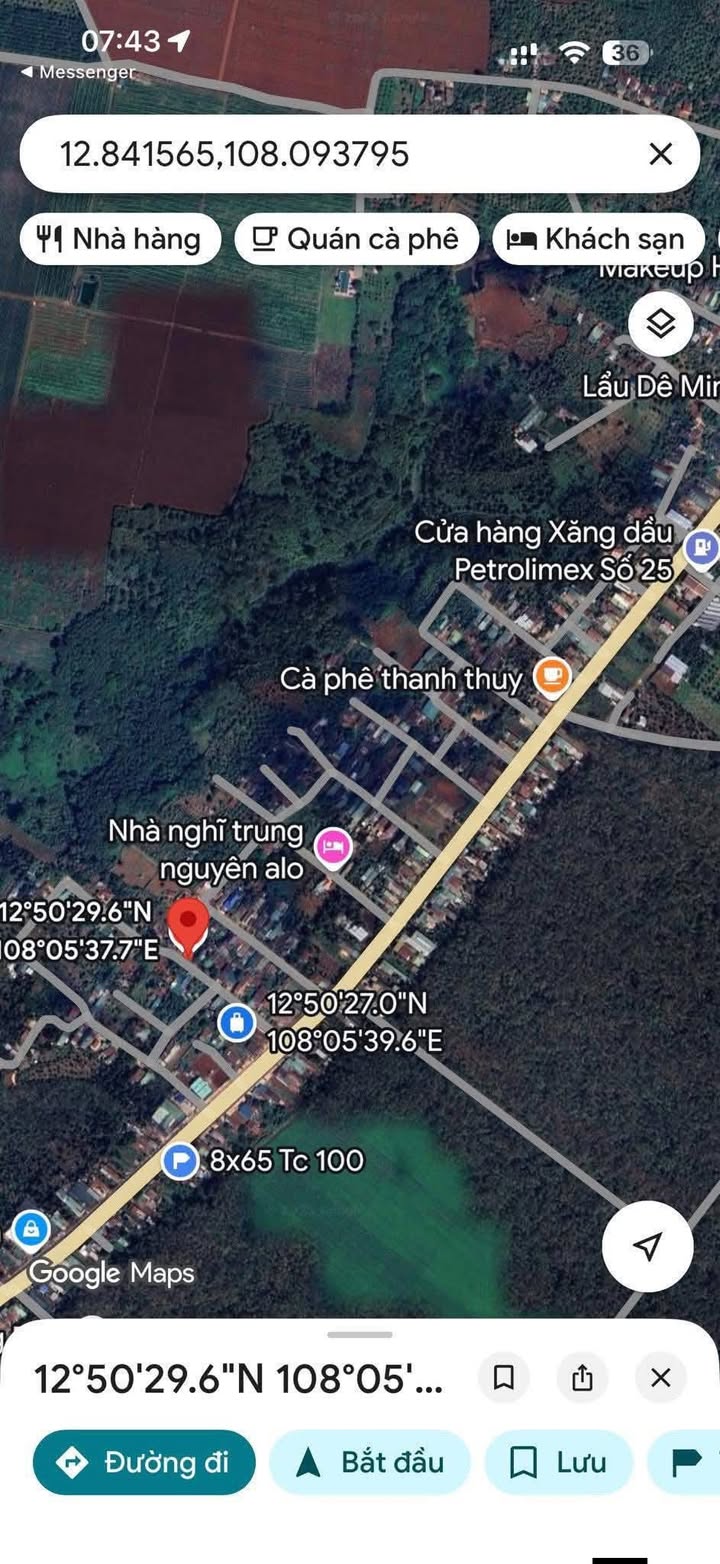Return to Messenger via back link
Viewport: 720px width, 1564px height.
(x=78, y=72)
